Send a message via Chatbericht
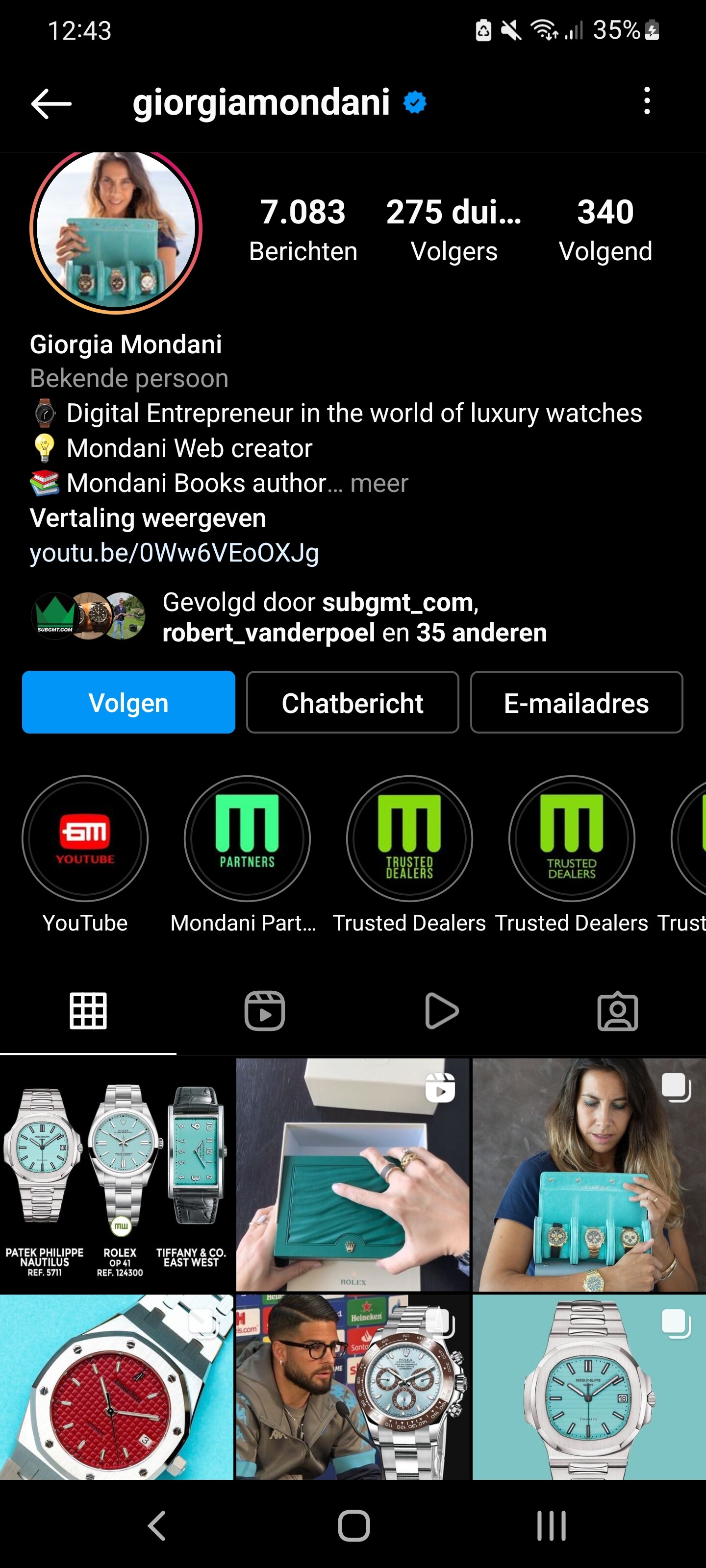This screenshot has height=1568, width=706. pyautogui.click(x=352, y=703)
